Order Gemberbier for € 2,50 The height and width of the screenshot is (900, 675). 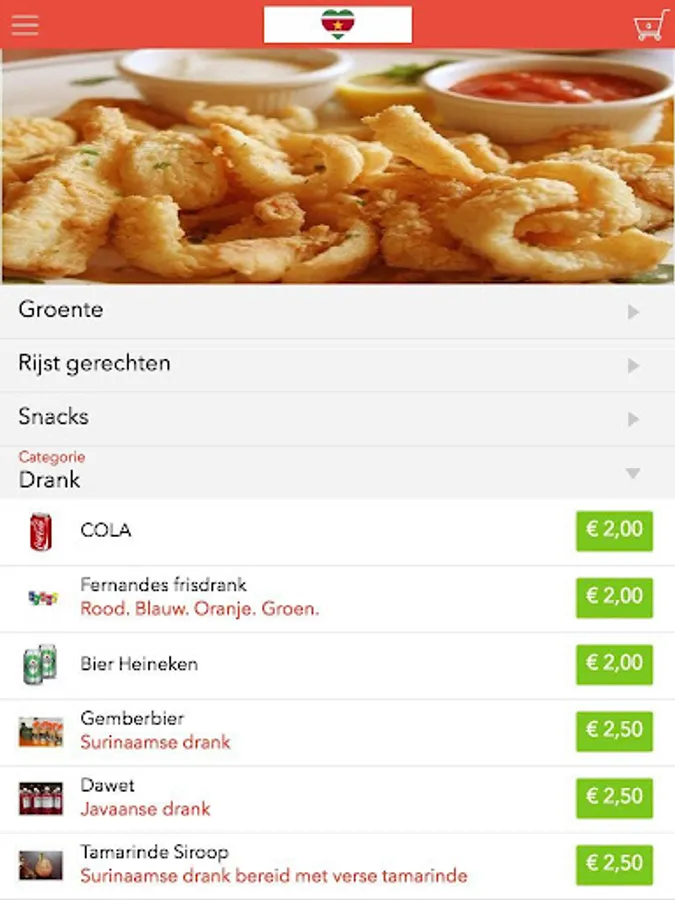[x=614, y=731]
